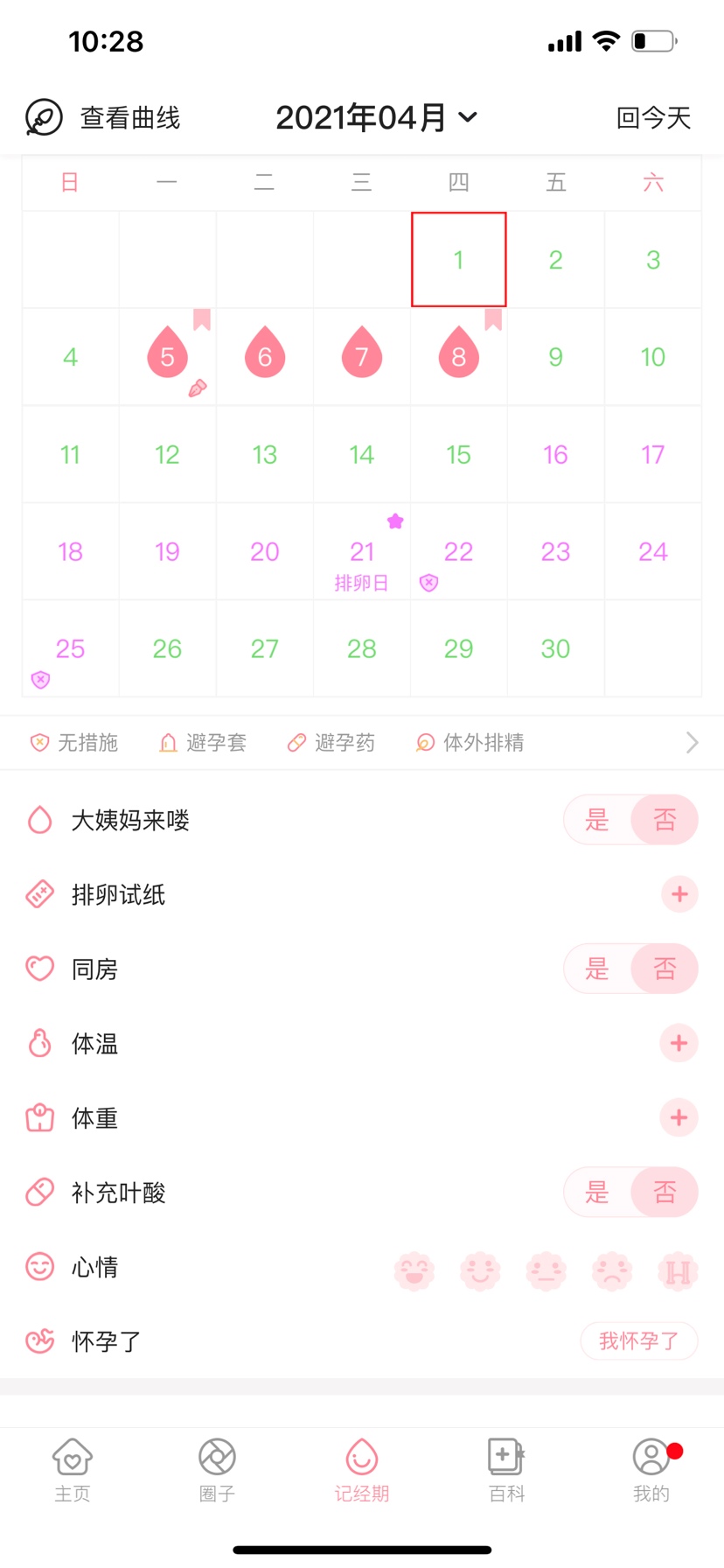Image resolution: width=724 pixels, height=1568 pixels.
Task: Mark 是 for 大姨妈来喽
Action: (597, 820)
